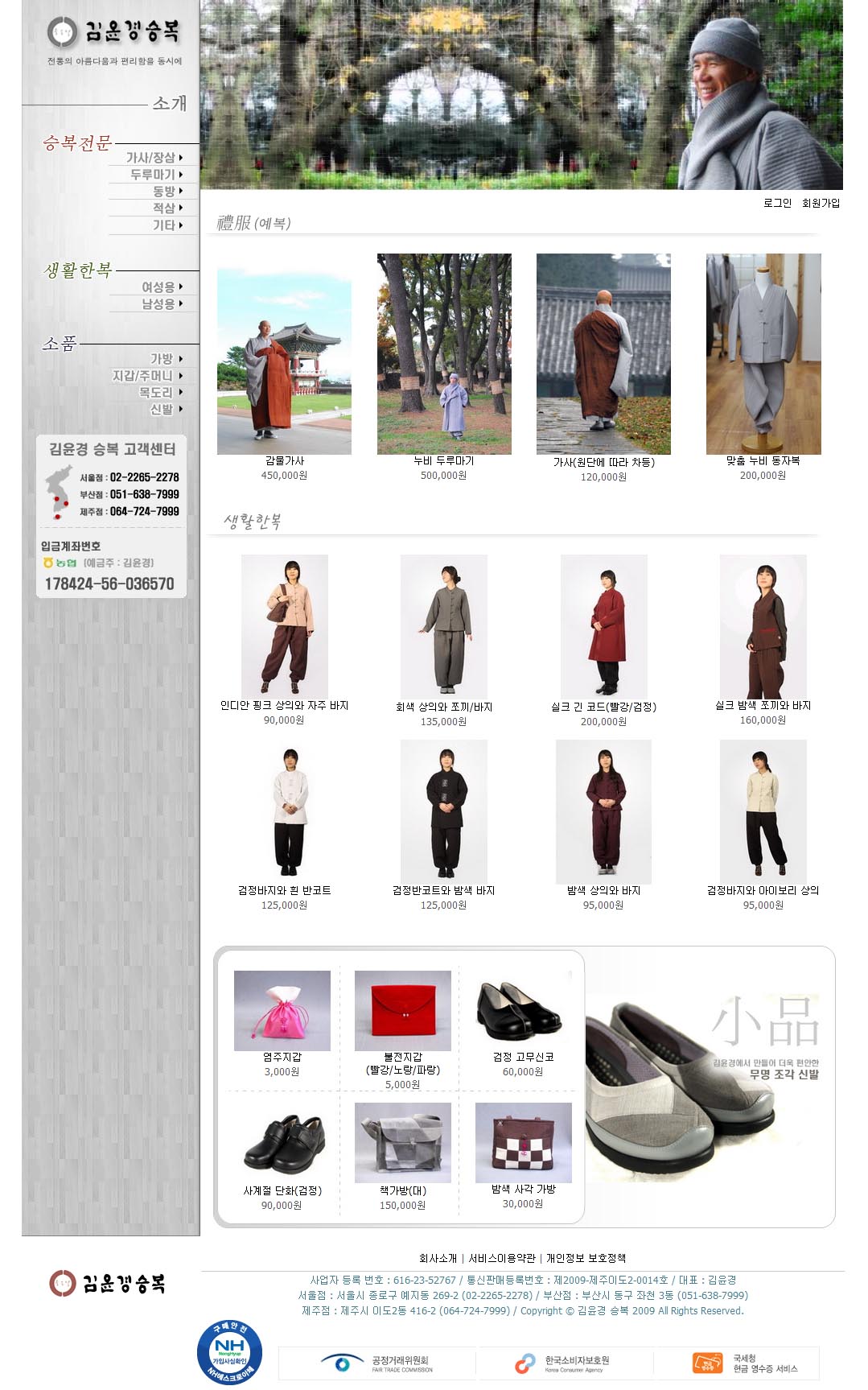868x1390 pixels.
Task: Open the 회사소개 footer link
Action: (x=438, y=1258)
